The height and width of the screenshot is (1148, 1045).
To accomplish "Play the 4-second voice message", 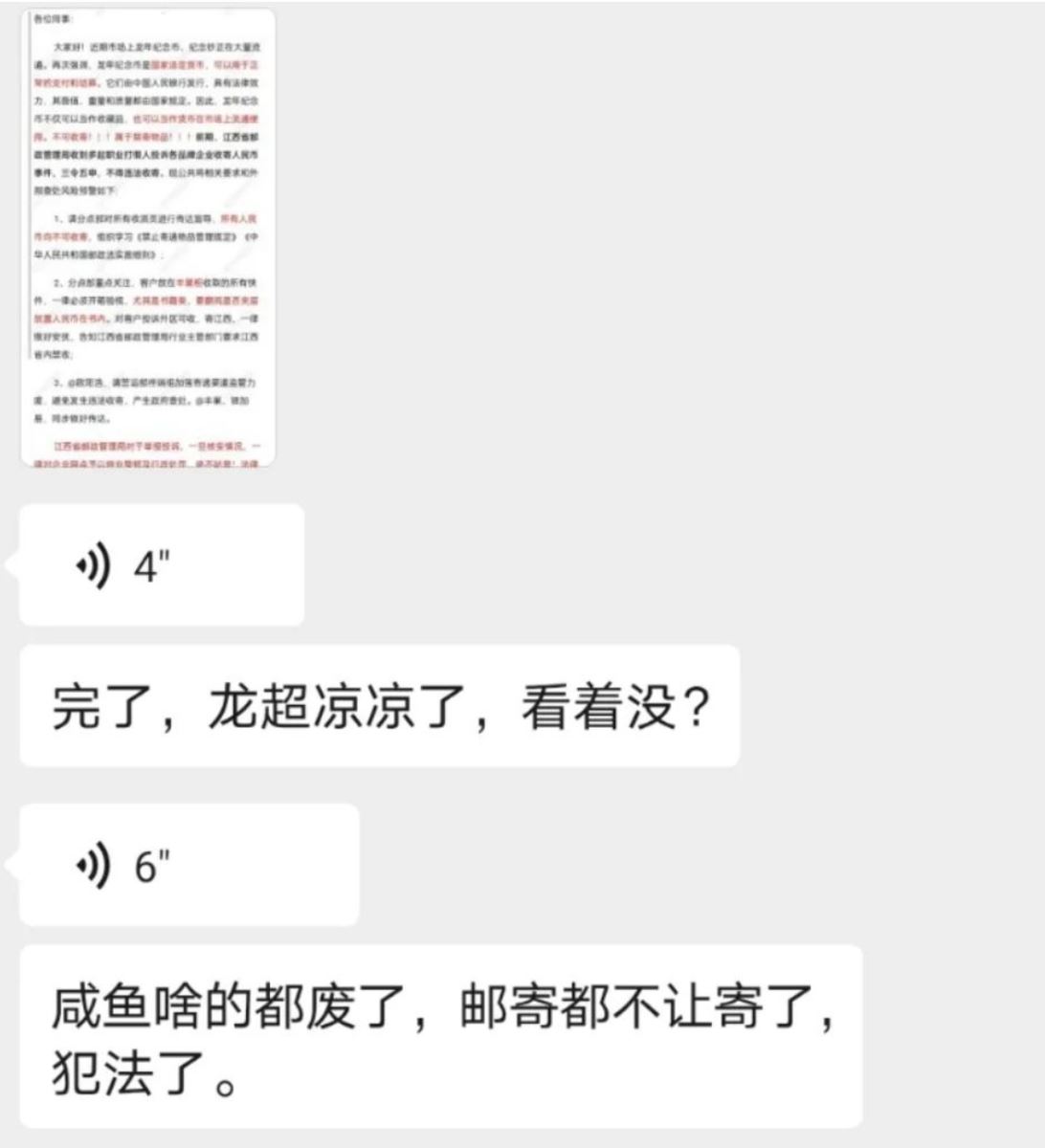I will coord(161,566).
